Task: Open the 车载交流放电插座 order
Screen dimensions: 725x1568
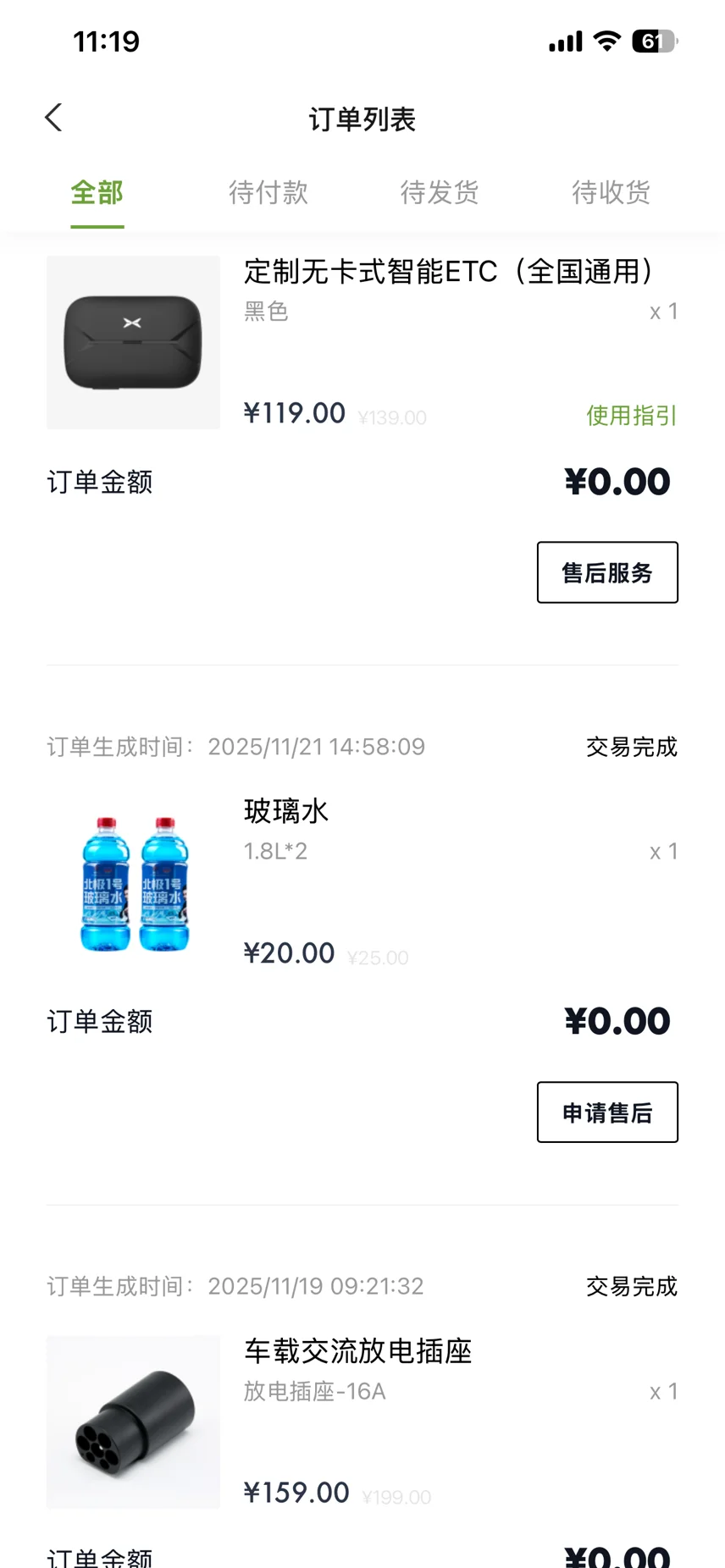Action: click(x=357, y=1351)
